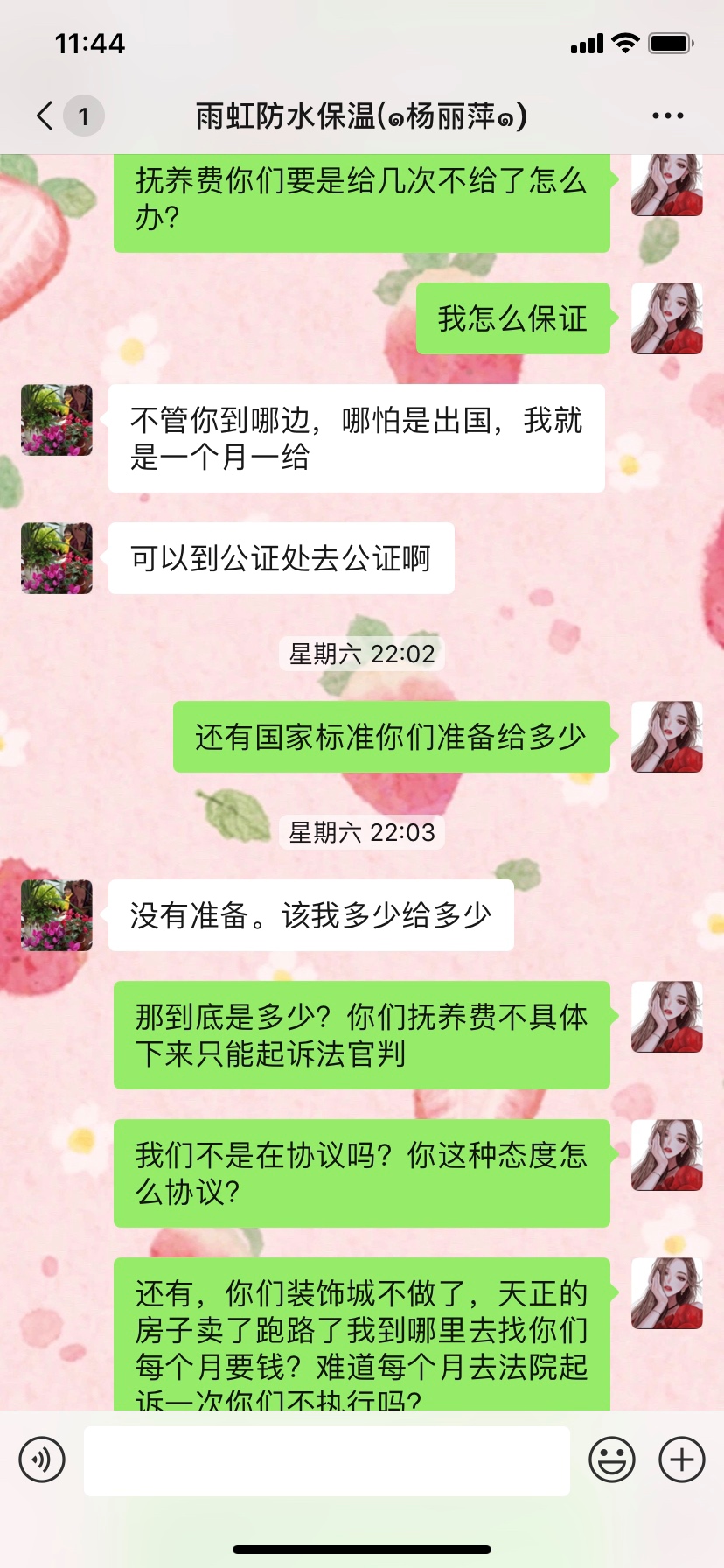Open my avatar beside 我怎么保证
This screenshot has width=724, height=1568.
tap(667, 318)
